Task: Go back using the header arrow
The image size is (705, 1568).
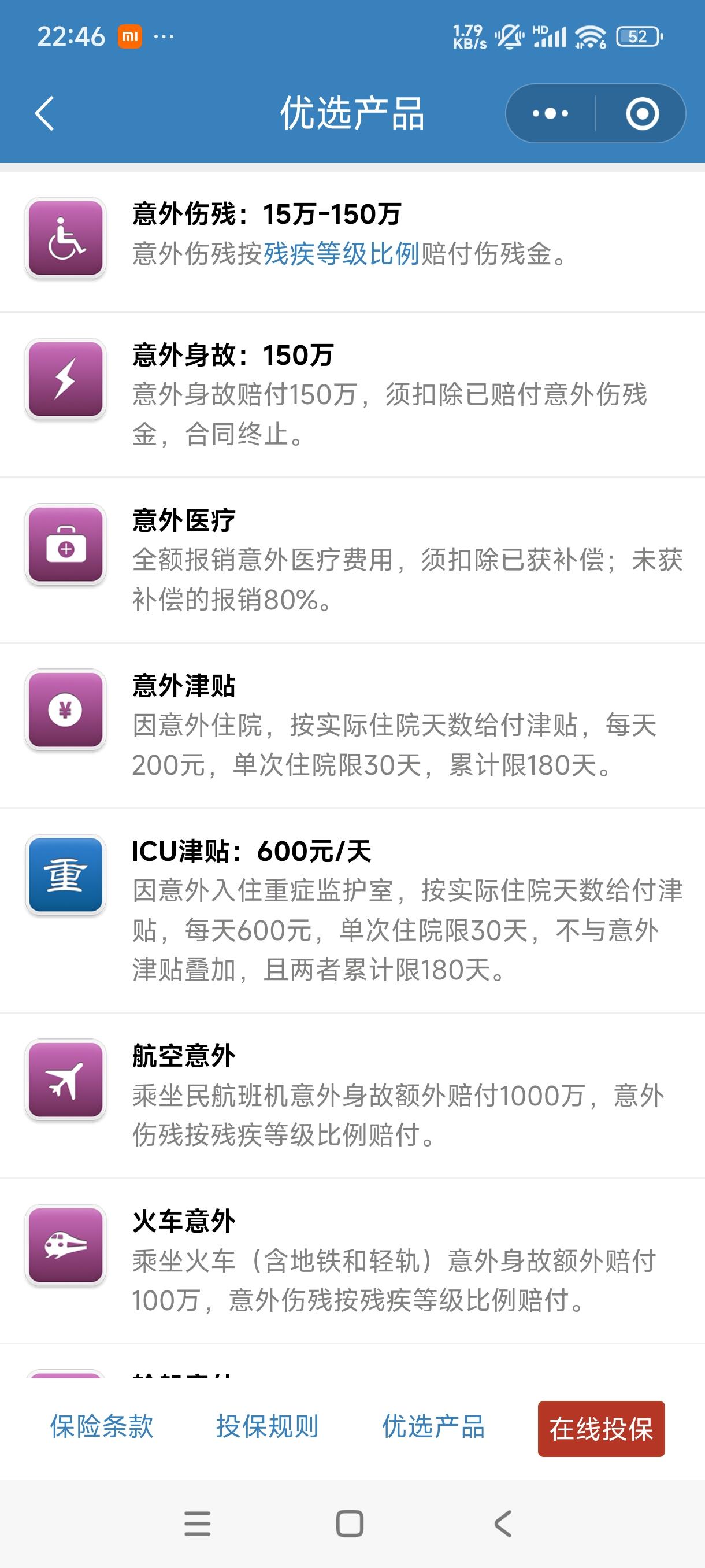Action: click(44, 114)
